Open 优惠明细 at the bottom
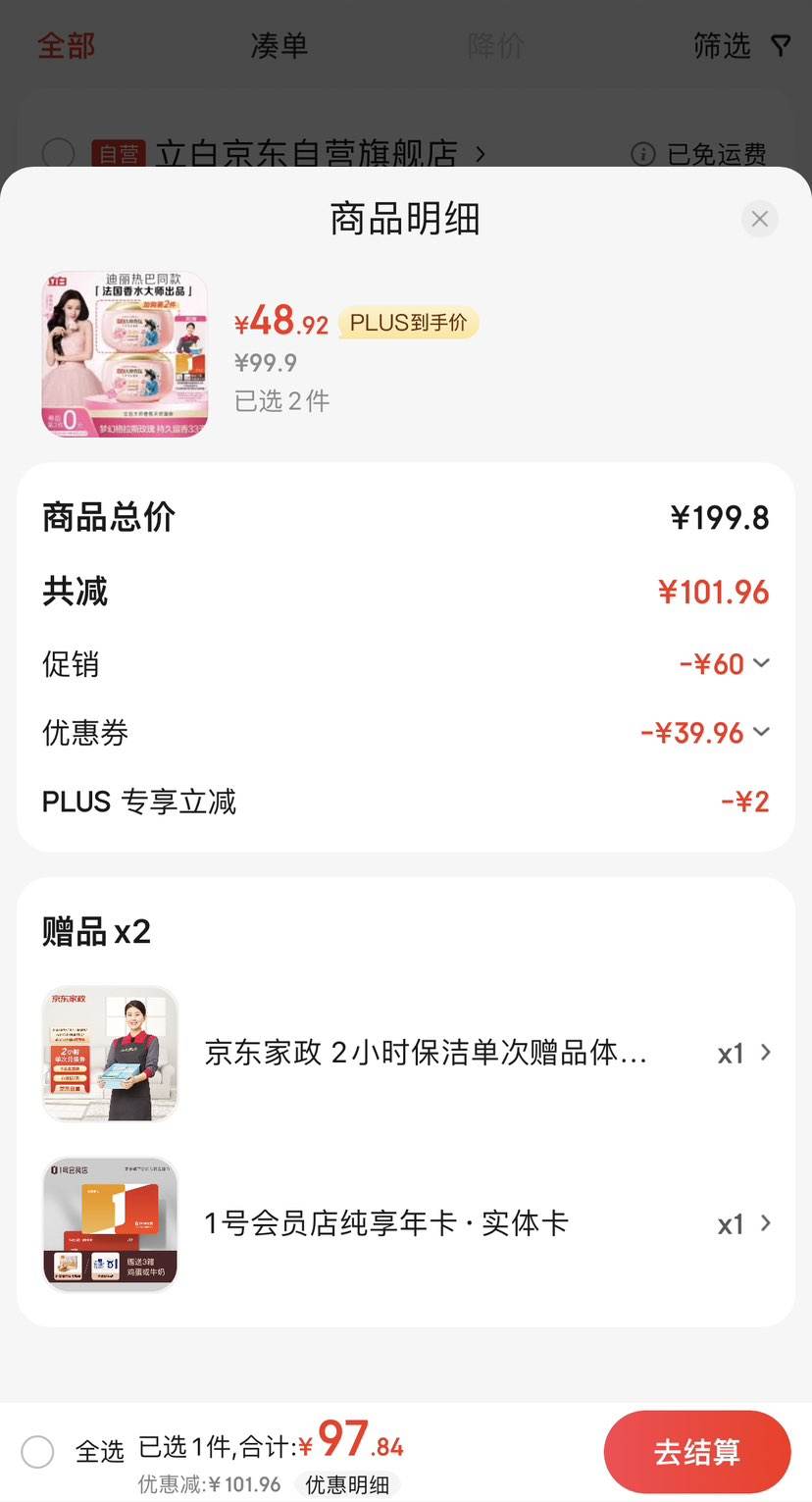The width and height of the screenshot is (812, 1502). pos(347,1484)
